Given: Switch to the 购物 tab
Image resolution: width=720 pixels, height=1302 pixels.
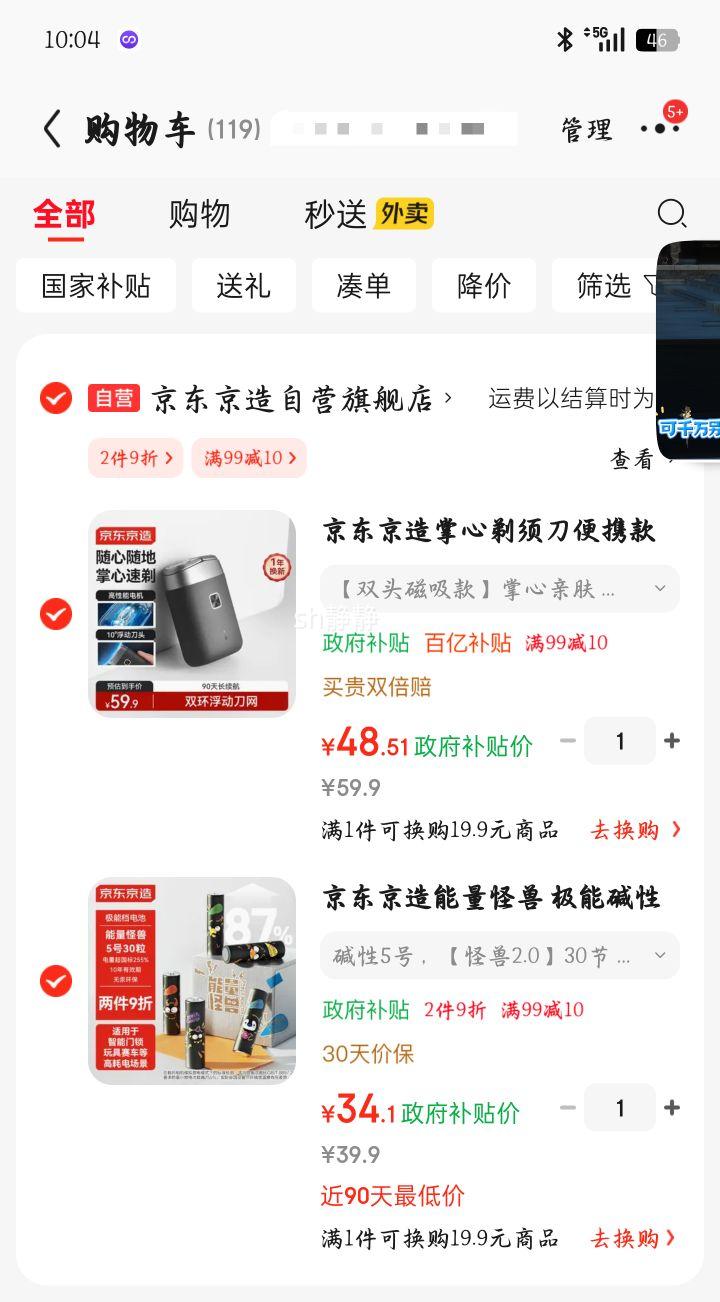Looking at the screenshot, I should pos(199,214).
